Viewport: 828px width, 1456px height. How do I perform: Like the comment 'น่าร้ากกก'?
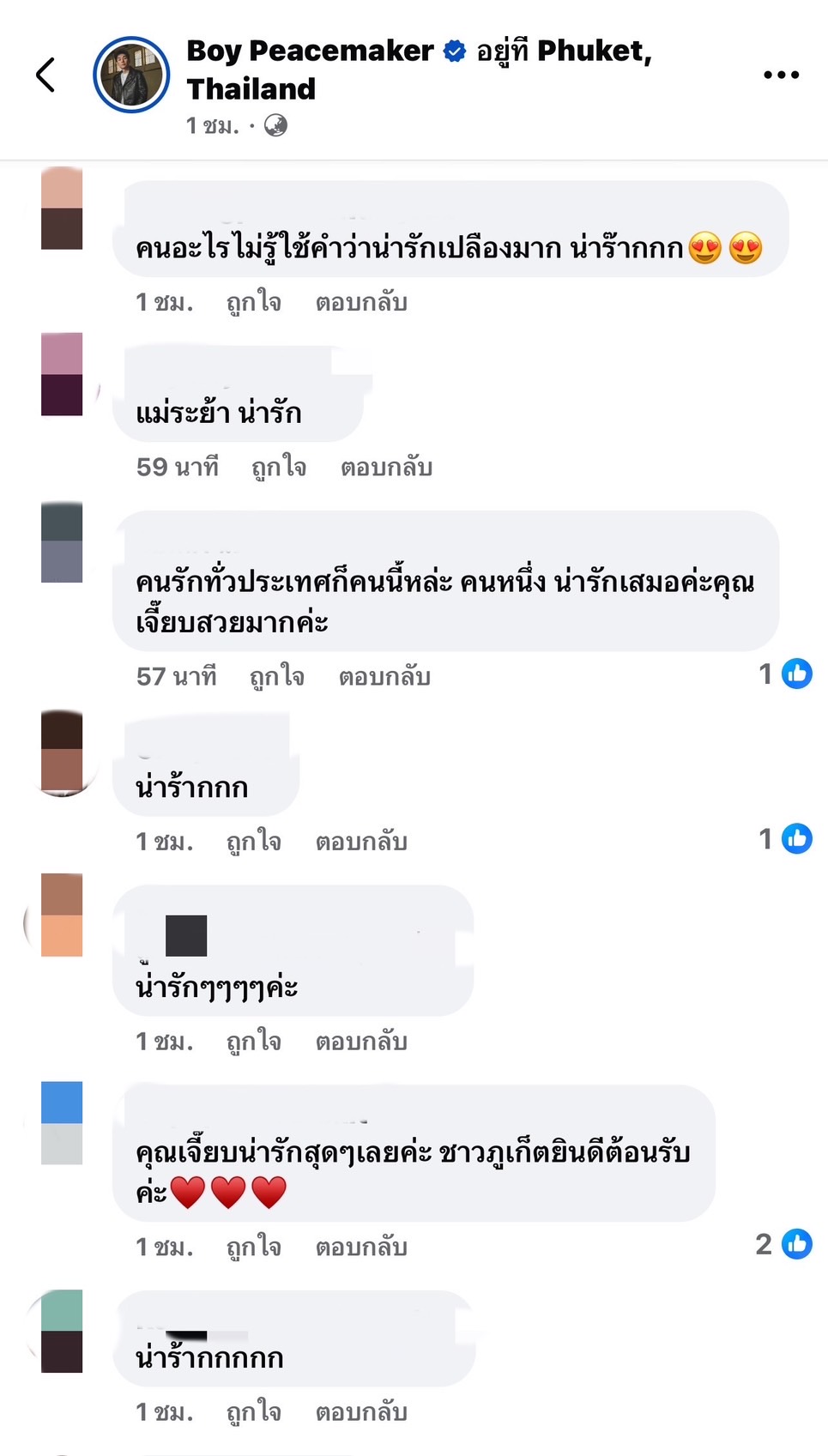click(253, 842)
